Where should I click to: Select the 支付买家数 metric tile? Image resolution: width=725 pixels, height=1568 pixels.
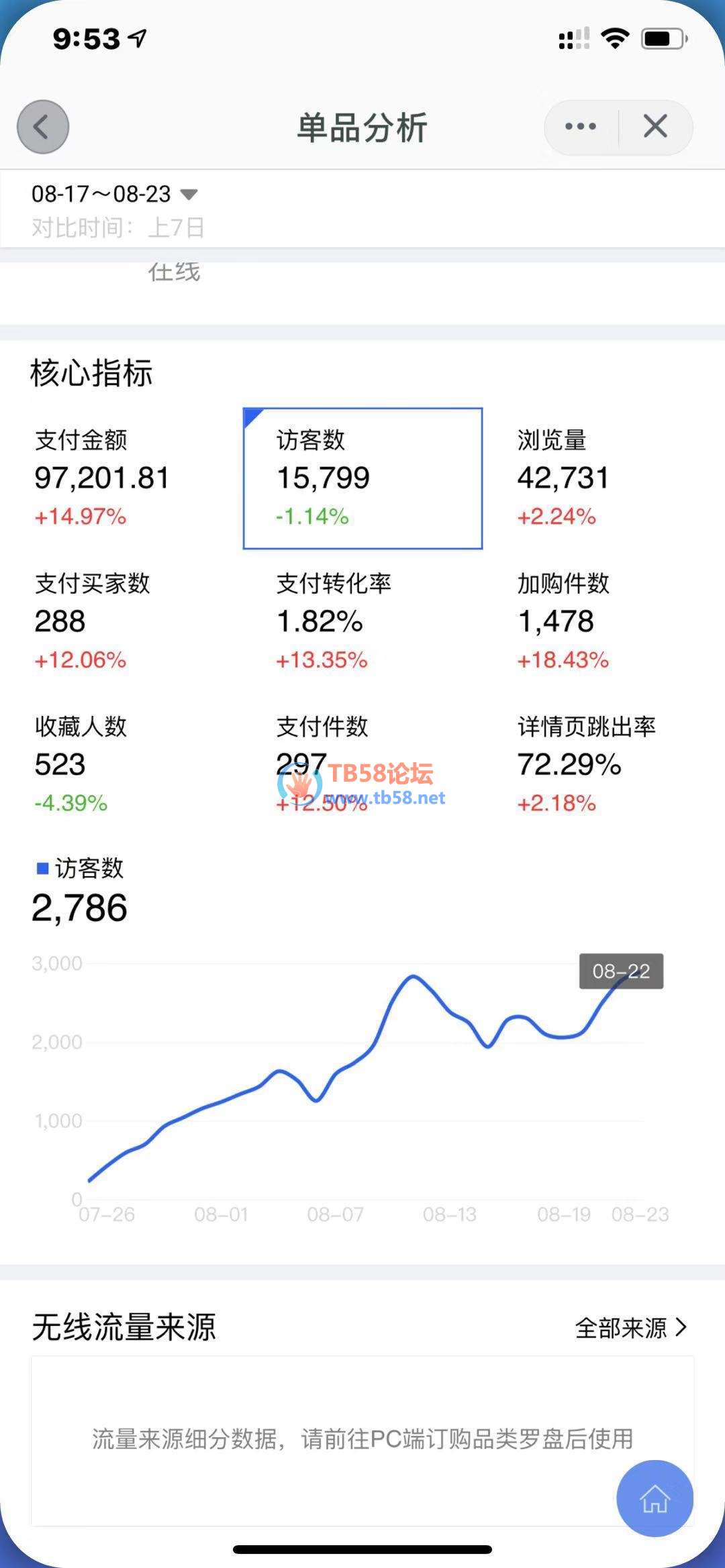coord(121,621)
